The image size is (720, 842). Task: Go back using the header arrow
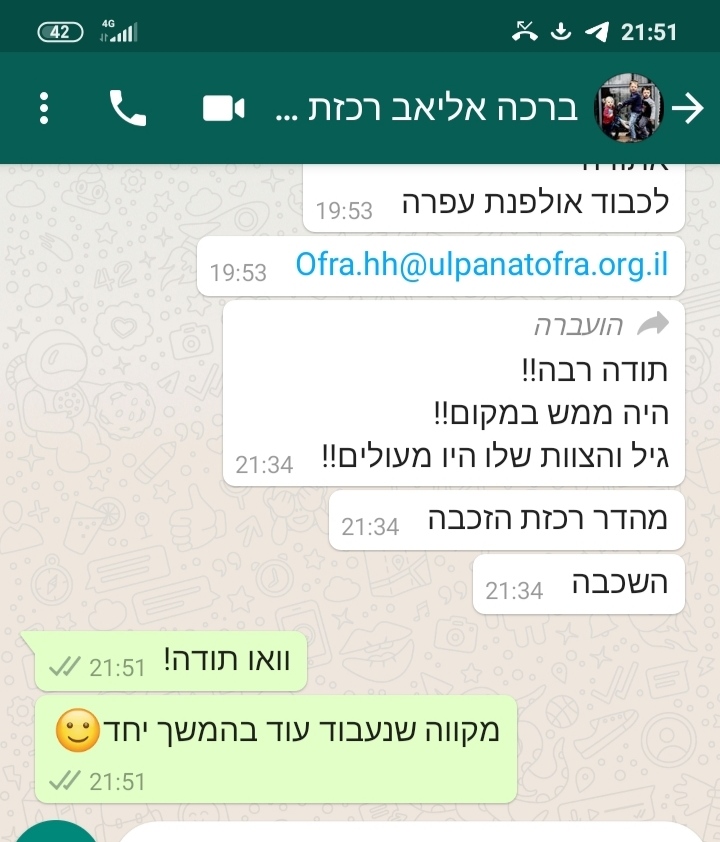pos(688,108)
